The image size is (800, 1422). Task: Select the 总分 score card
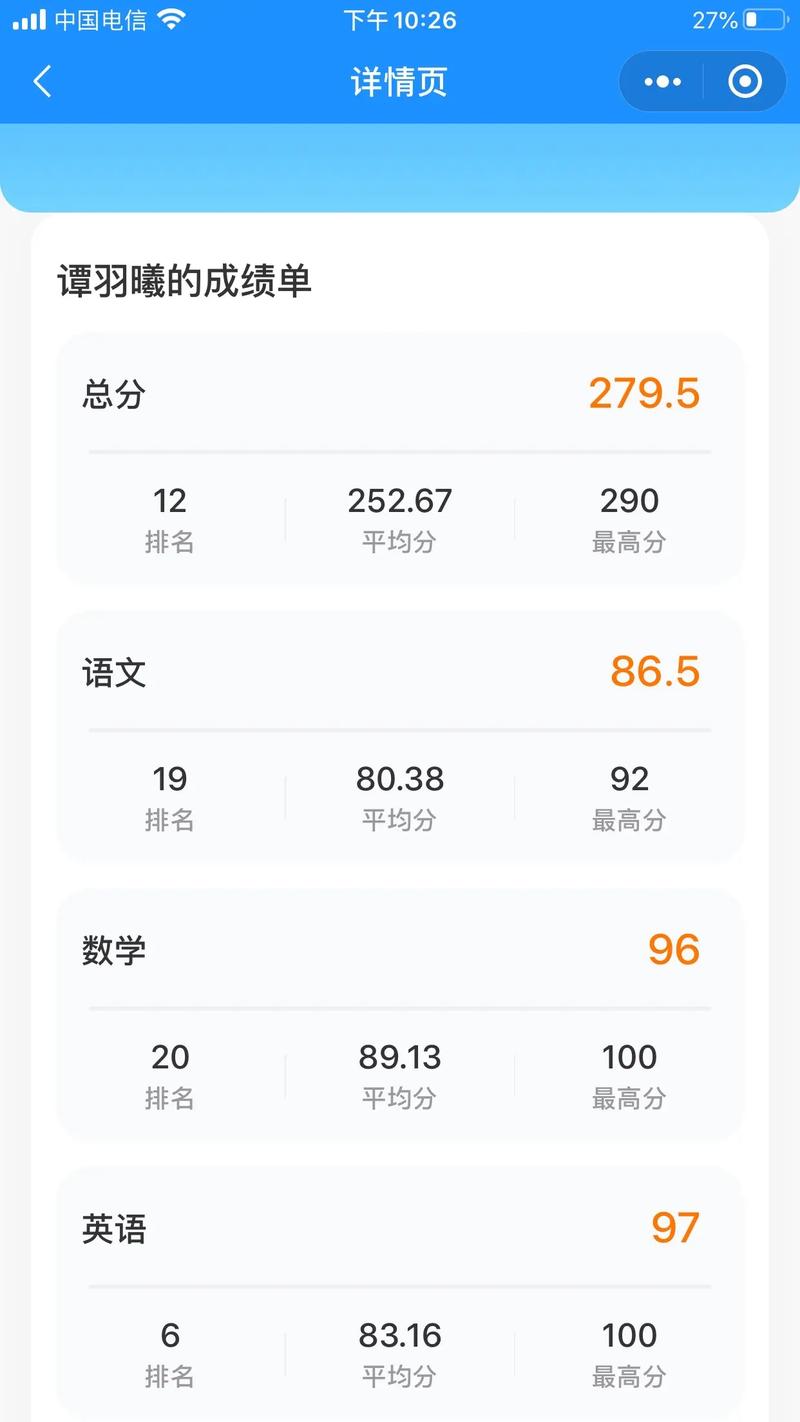tap(400, 458)
